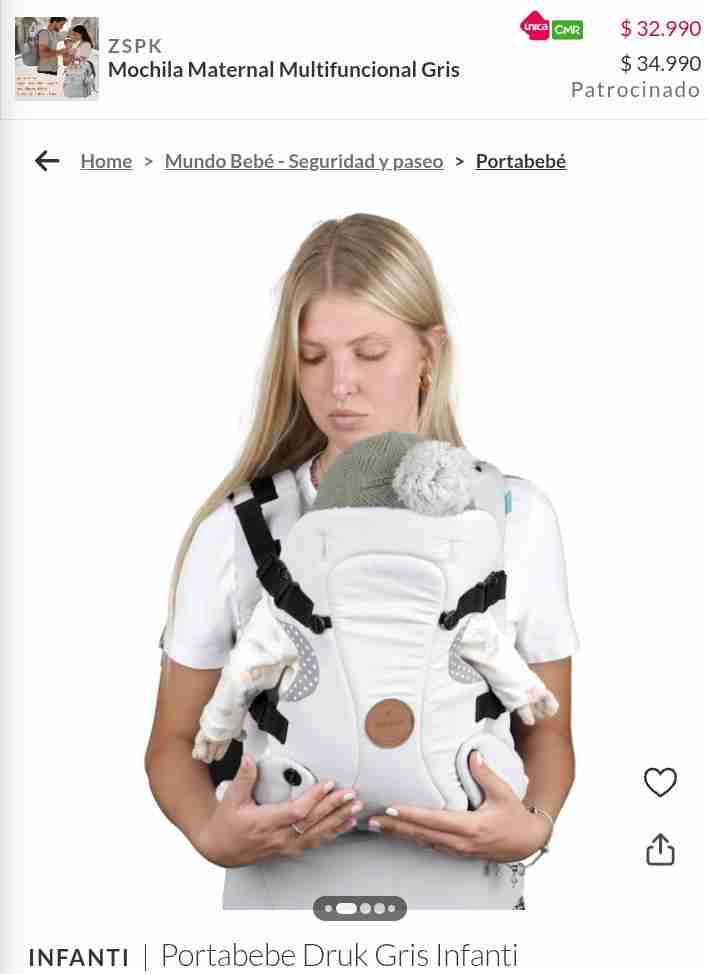Go back using the arrow icon
Image resolution: width=708 pixels, height=974 pixels.
[47, 161]
